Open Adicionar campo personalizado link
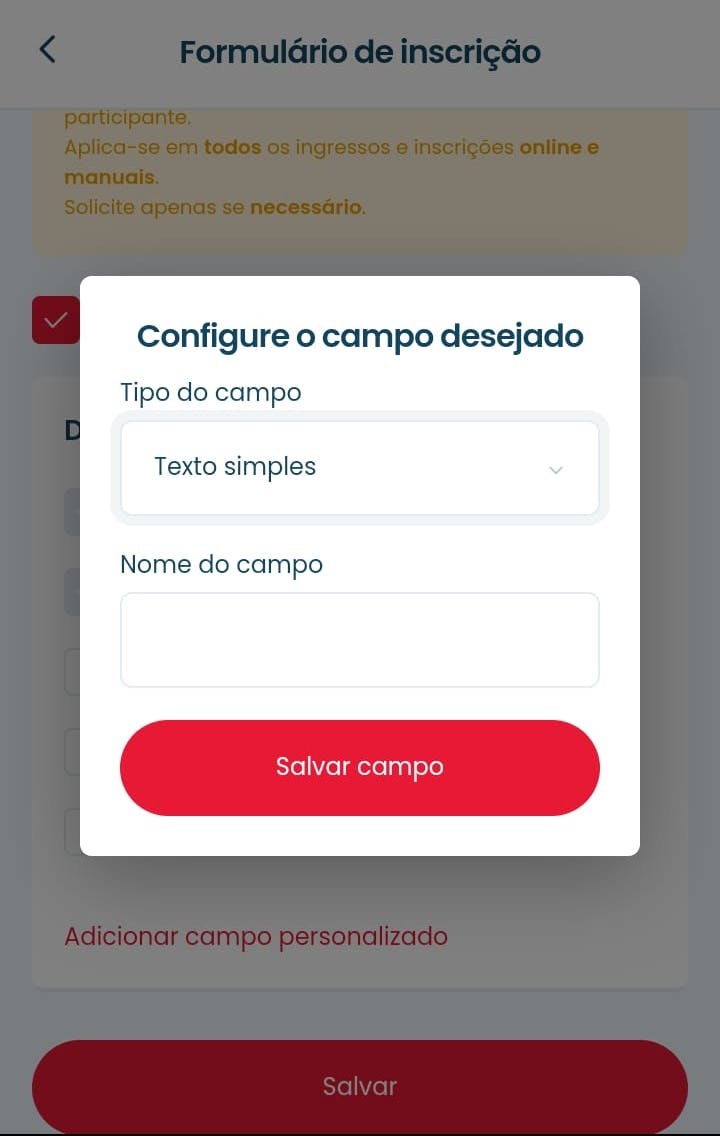Screen dimensions: 720x1136 pyautogui.click(x=256, y=937)
